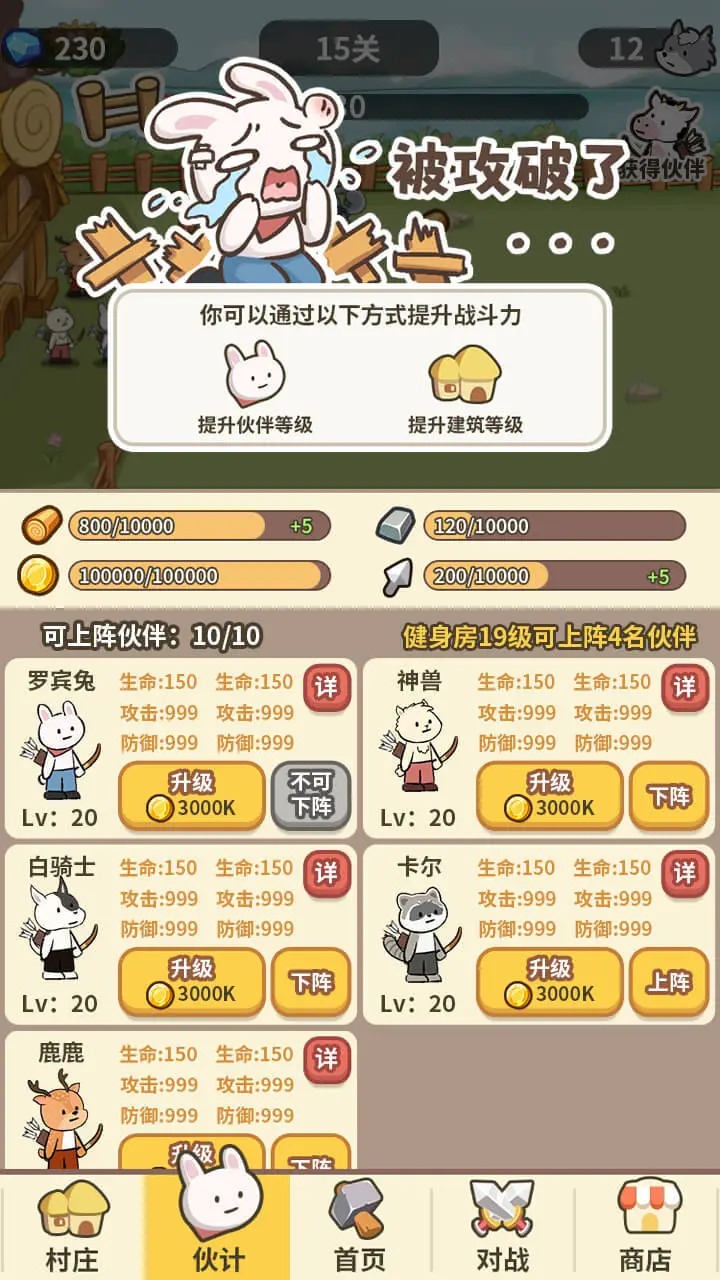The width and height of the screenshot is (720, 1280).
Task: Open 神兽 details with 详 button
Action: (685, 687)
